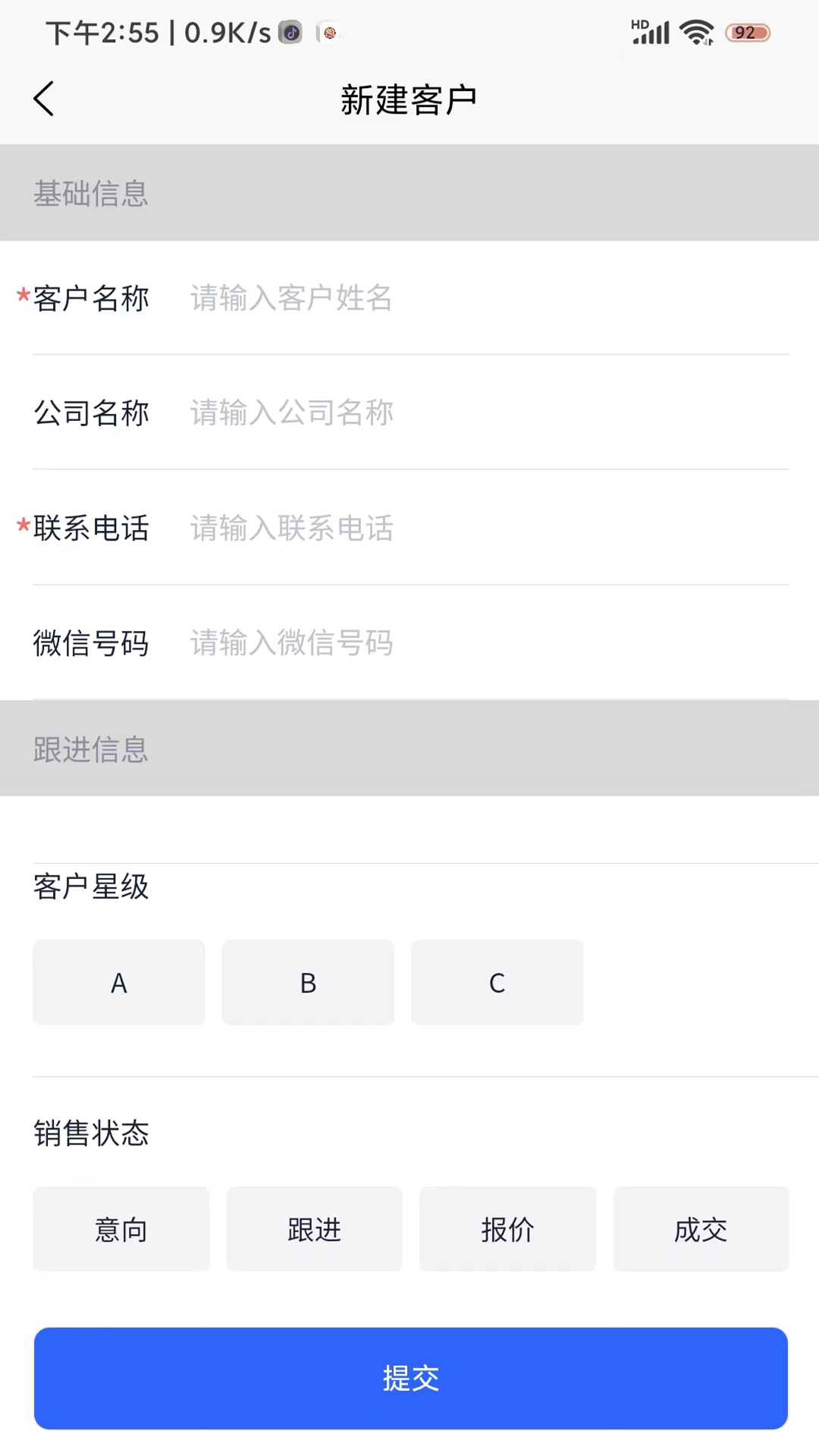Choose 跟进 as the sales status
Image resolution: width=819 pixels, height=1456 pixels.
pos(314,1229)
